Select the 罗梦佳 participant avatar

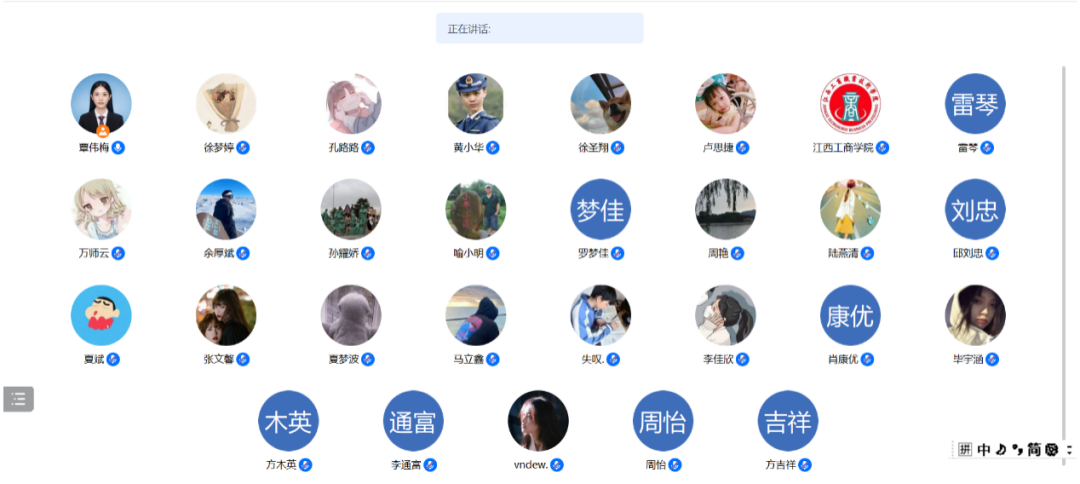601,209
